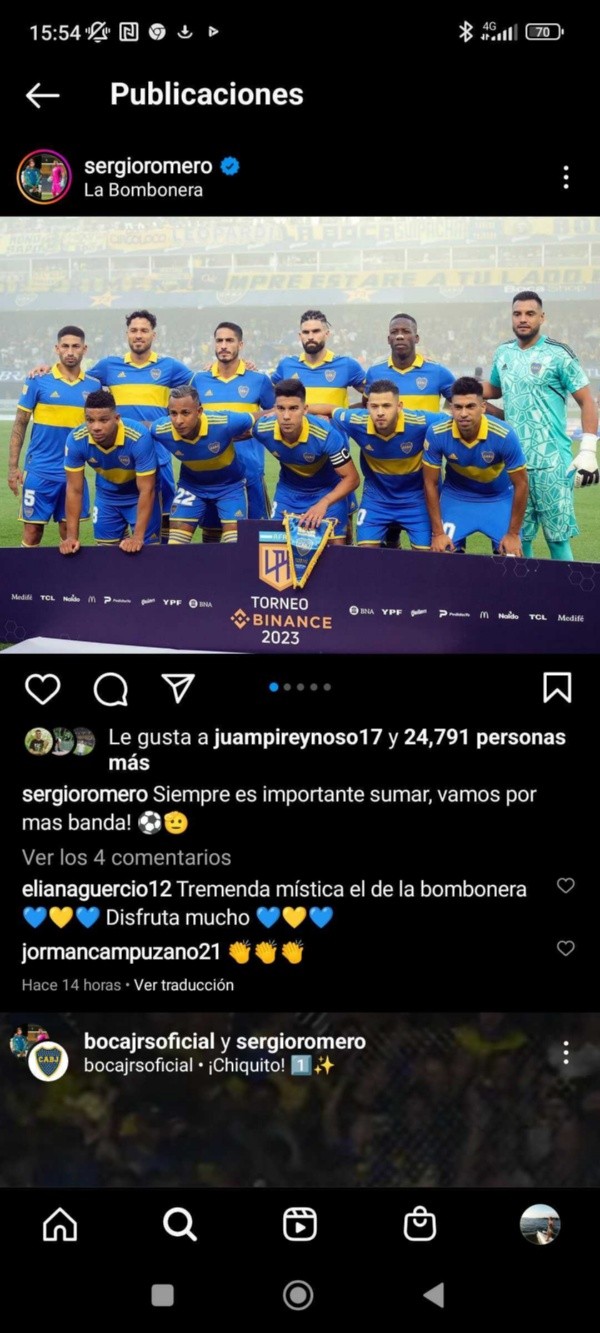This screenshot has width=600, height=1333.
Task: Share sergioromero's post via send icon
Action: click(x=177, y=688)
